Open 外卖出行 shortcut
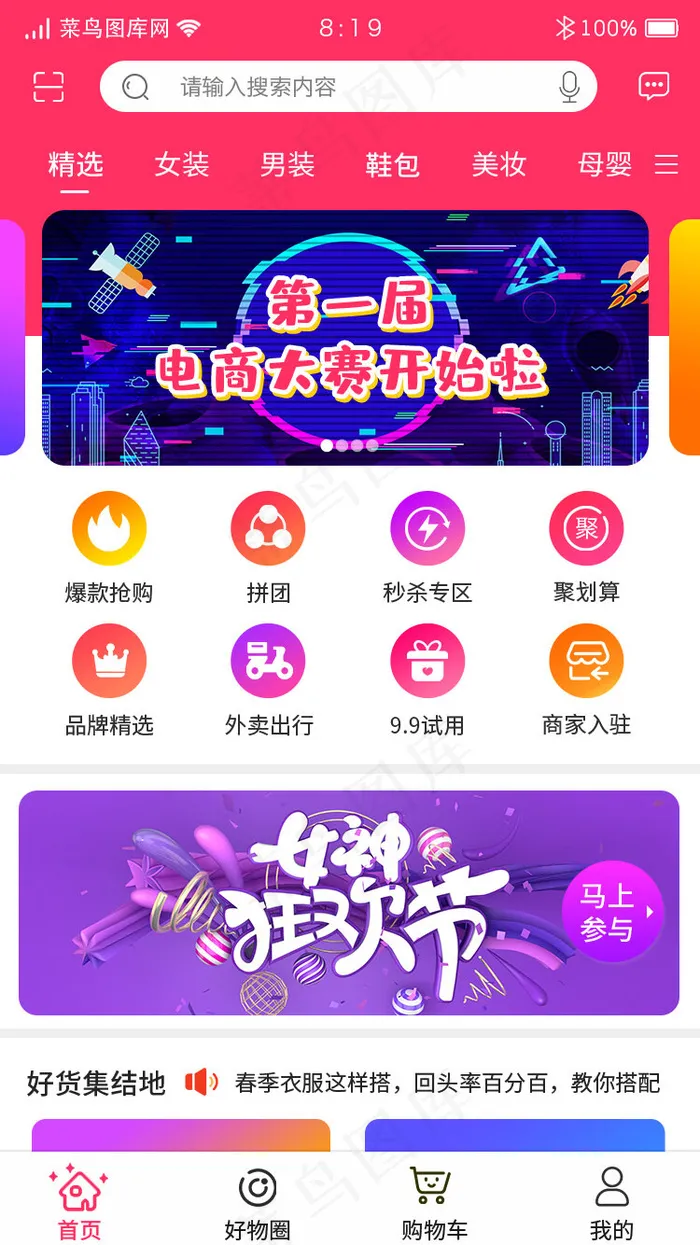700x1245 pixels. coord(268,678)
